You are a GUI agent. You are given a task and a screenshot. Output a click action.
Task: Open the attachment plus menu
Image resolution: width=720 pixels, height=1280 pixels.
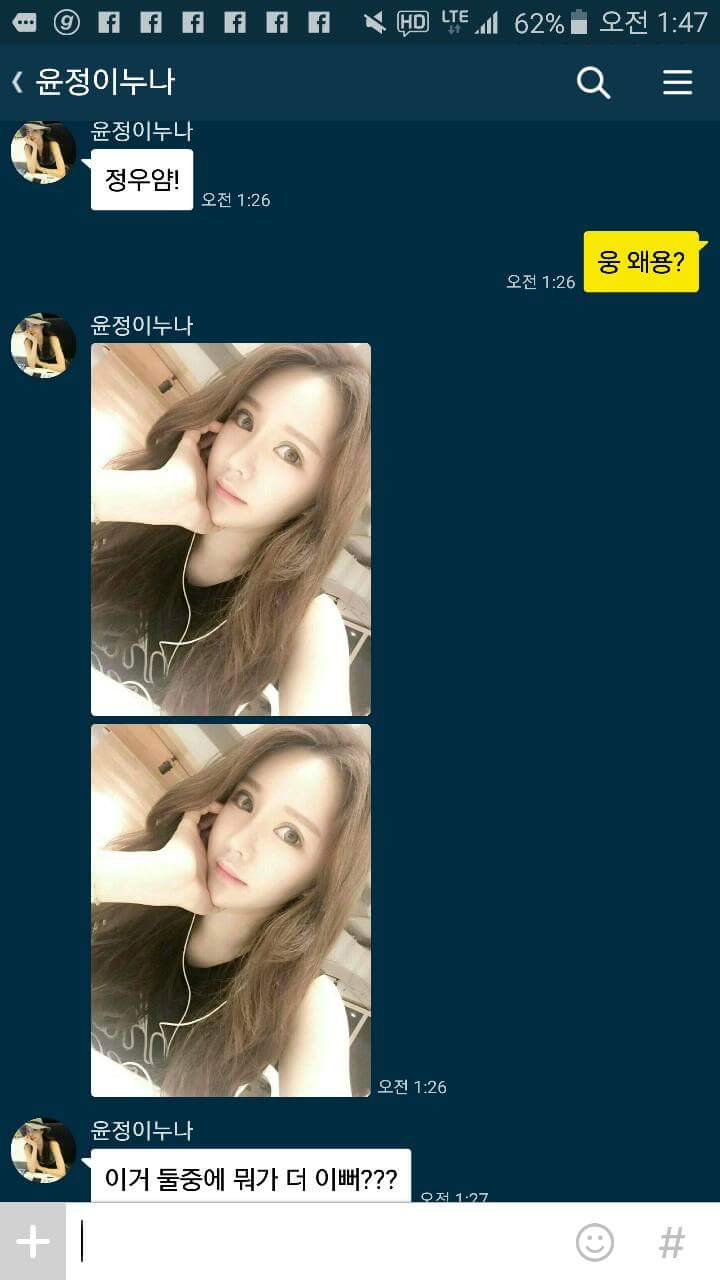coord(33,1242)
